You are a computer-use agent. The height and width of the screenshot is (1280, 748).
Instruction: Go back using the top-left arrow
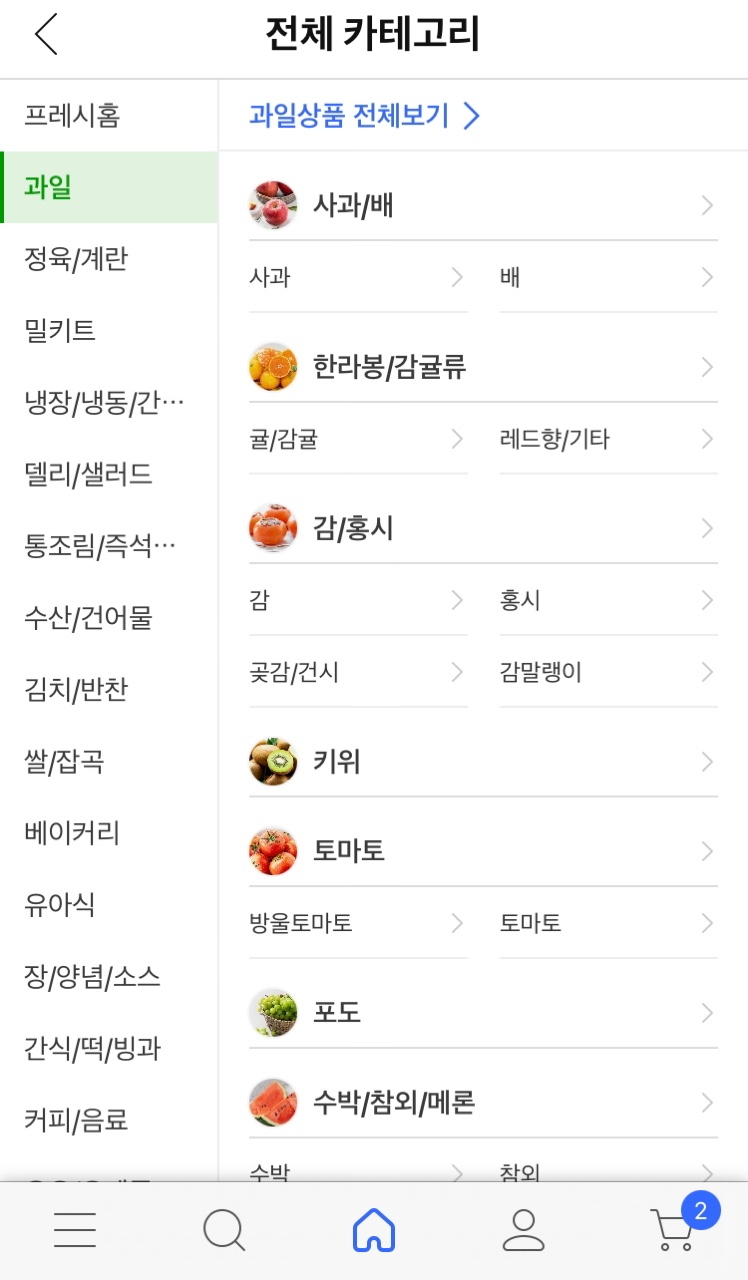(46, 35)
